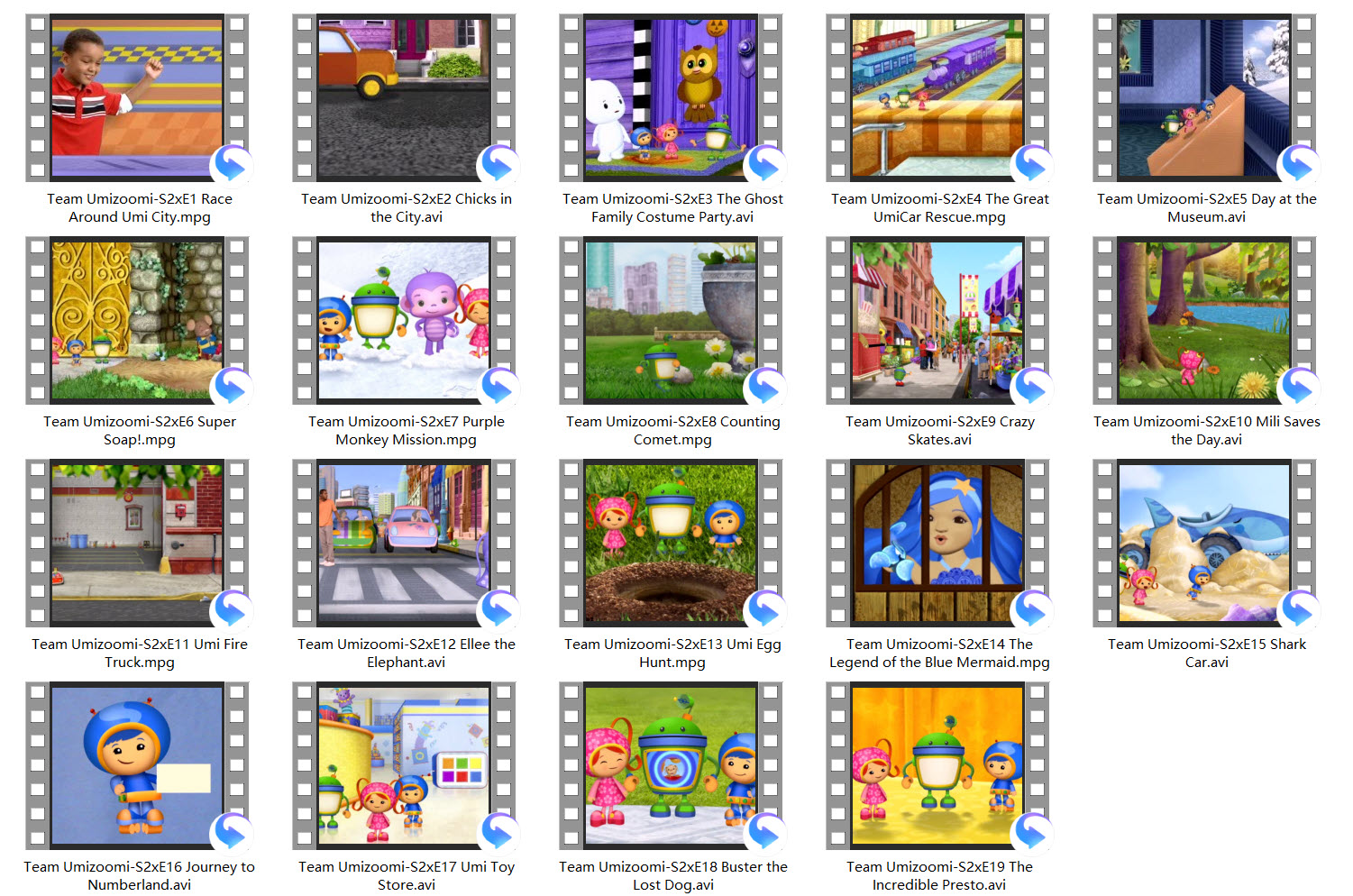Viewport: 1353px width, 896px height.
Task: Play S2xE10 Mili Saves the Day
Action: pos(1204,321)
